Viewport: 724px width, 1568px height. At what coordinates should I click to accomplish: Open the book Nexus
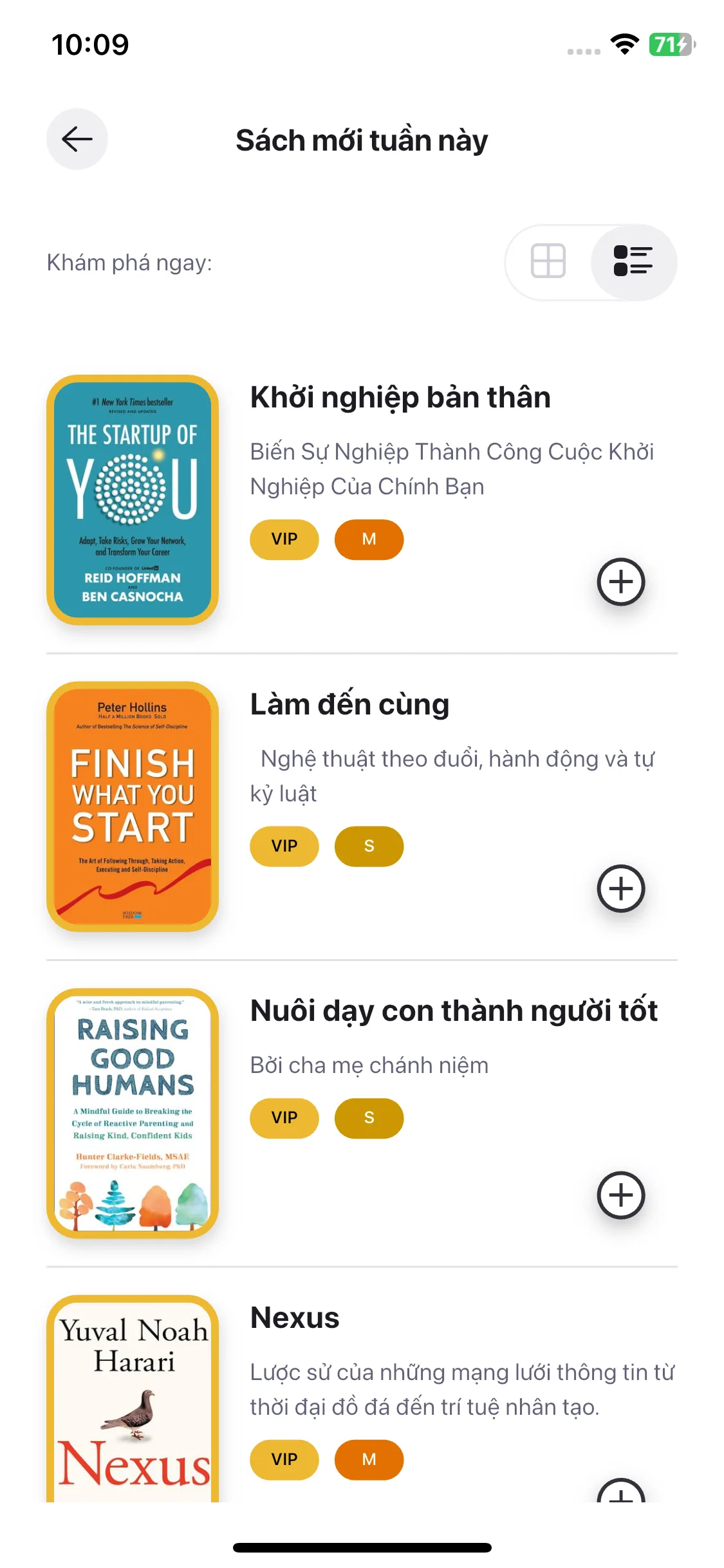(x=295, y=1318)
